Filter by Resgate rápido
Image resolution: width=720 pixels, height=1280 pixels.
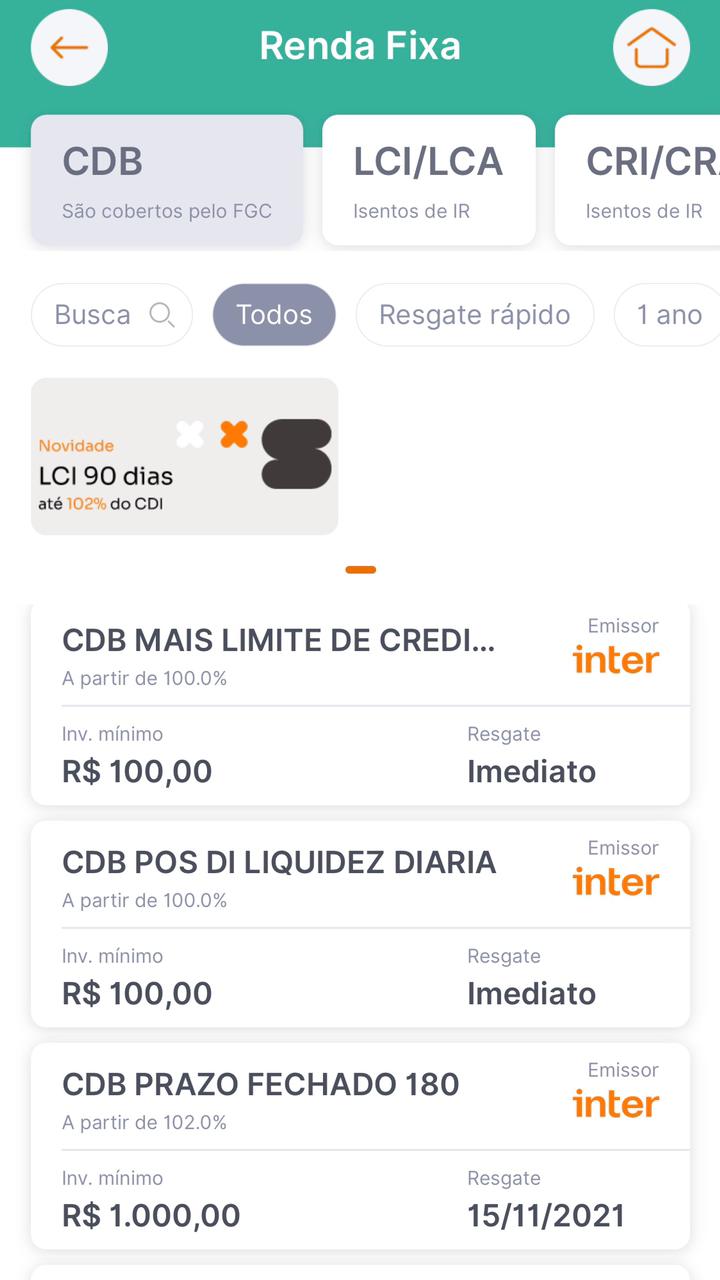click(x=474, y=315)
